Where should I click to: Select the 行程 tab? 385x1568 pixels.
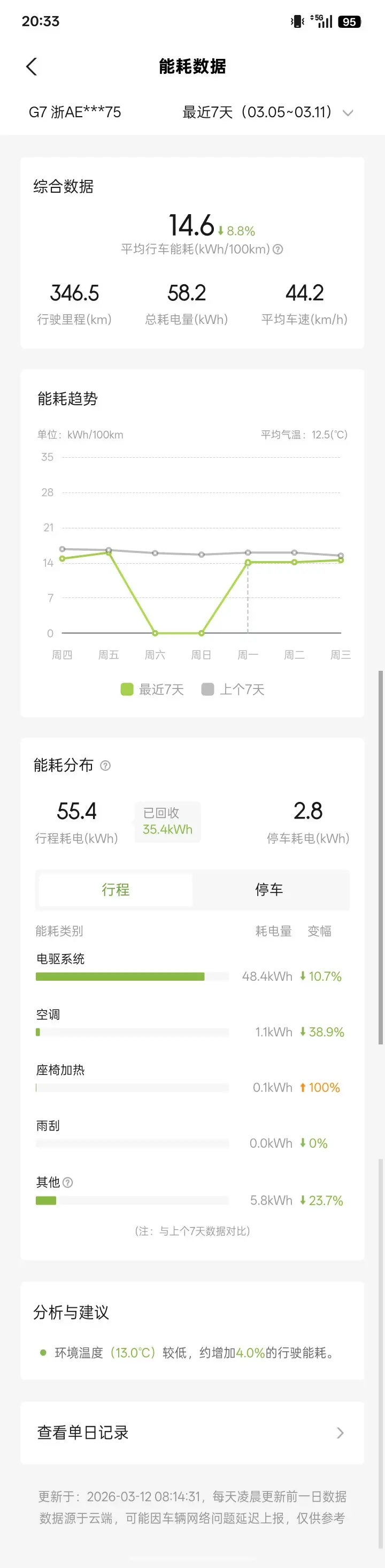(x=115, y=890)
